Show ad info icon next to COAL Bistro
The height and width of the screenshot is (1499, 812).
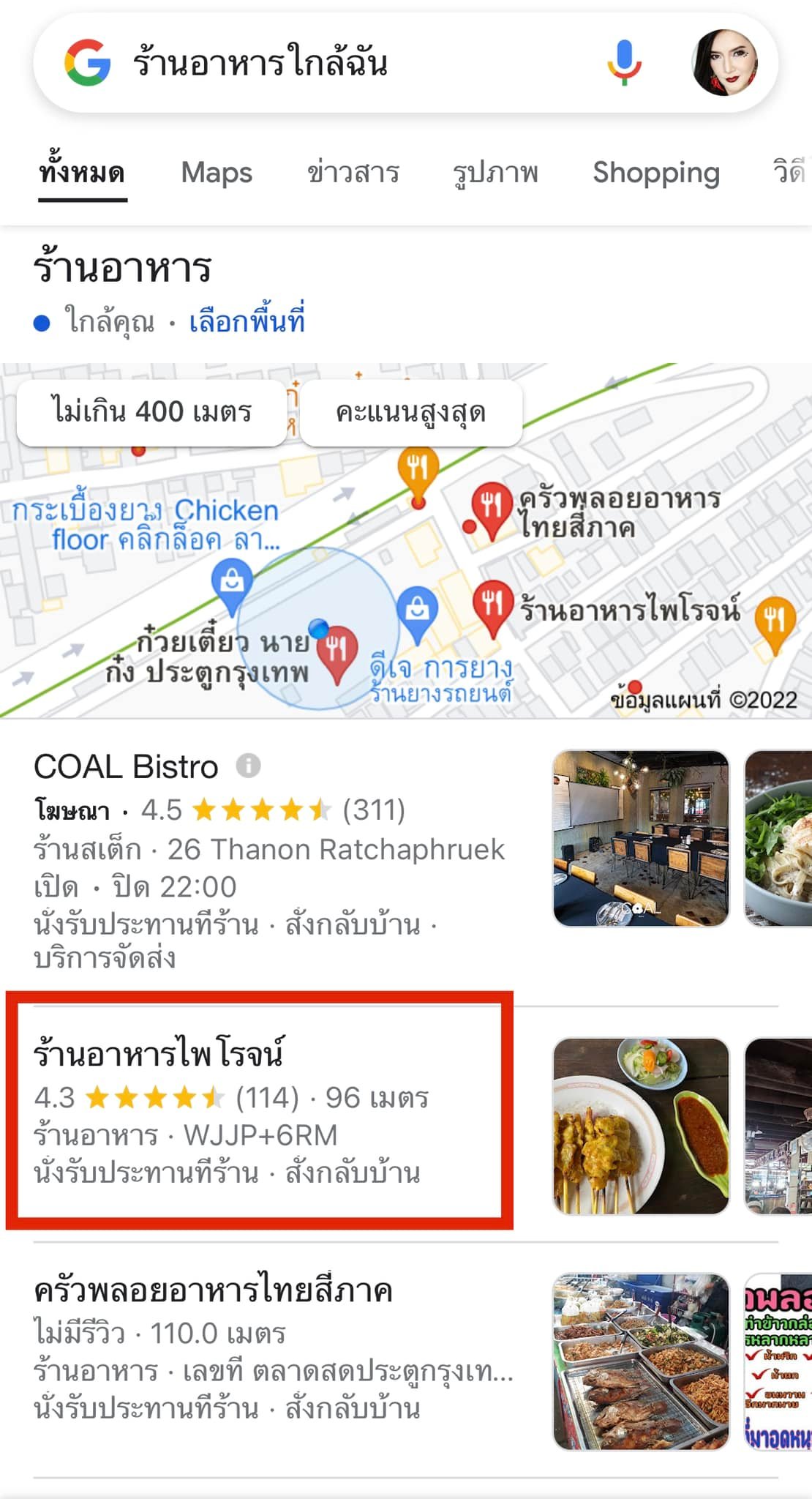[x=248, y=766]
